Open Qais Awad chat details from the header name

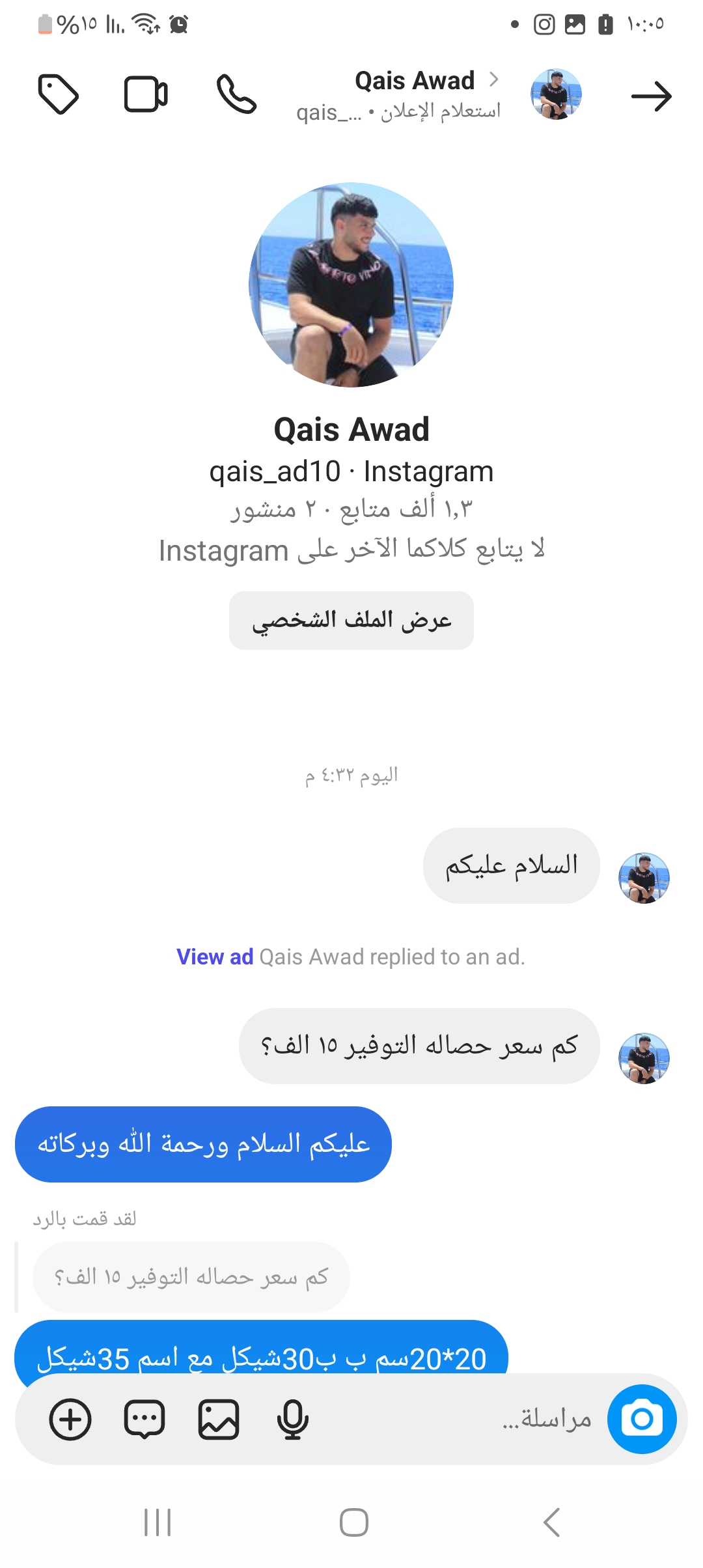click(415, 81)
